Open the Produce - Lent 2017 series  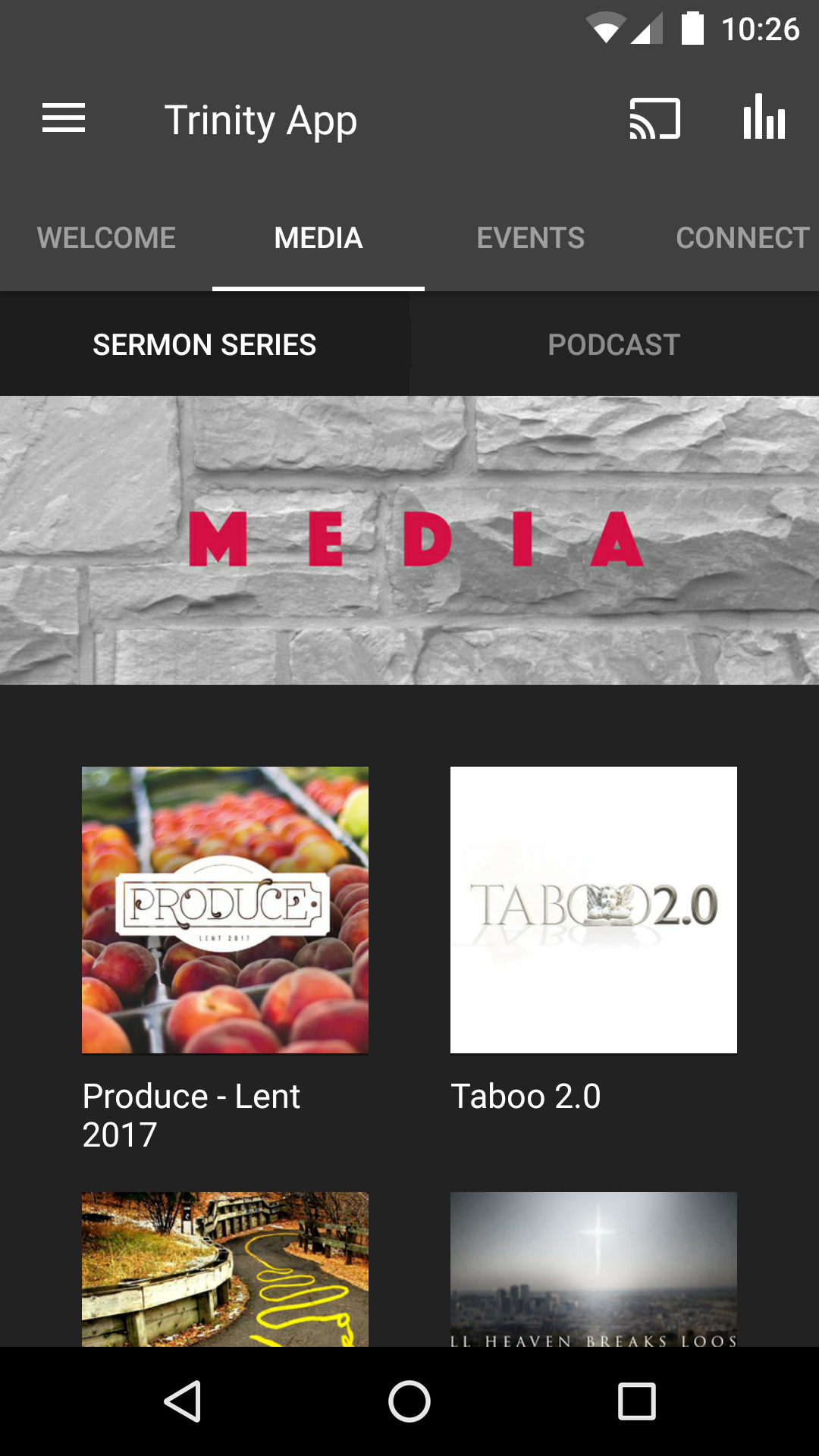tap(225, 908)
